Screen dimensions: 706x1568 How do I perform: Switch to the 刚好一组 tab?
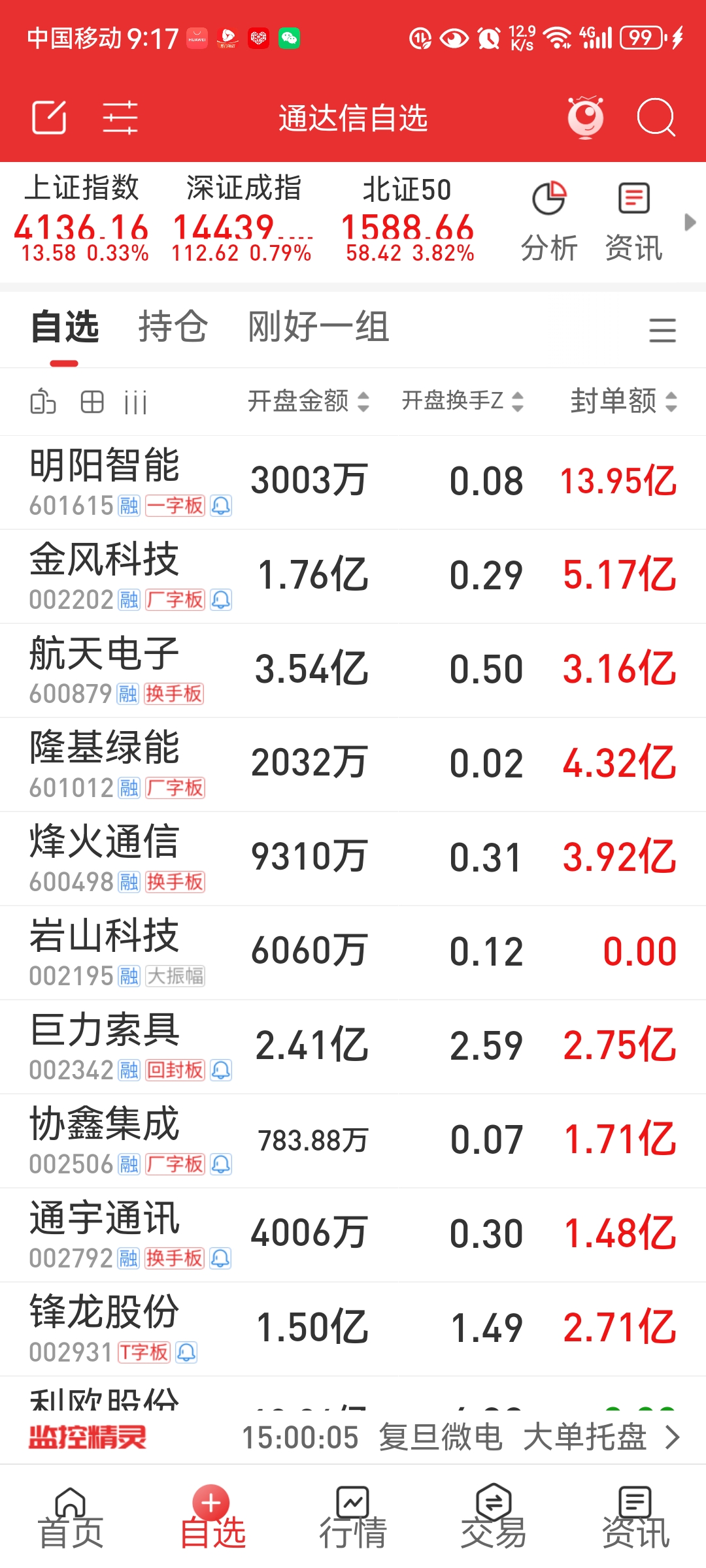click(318, 327)
